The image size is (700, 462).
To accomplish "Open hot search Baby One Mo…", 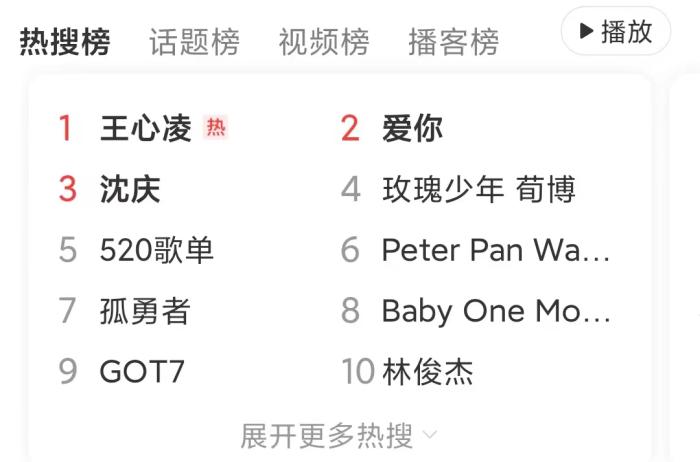I will pos(495,311).
